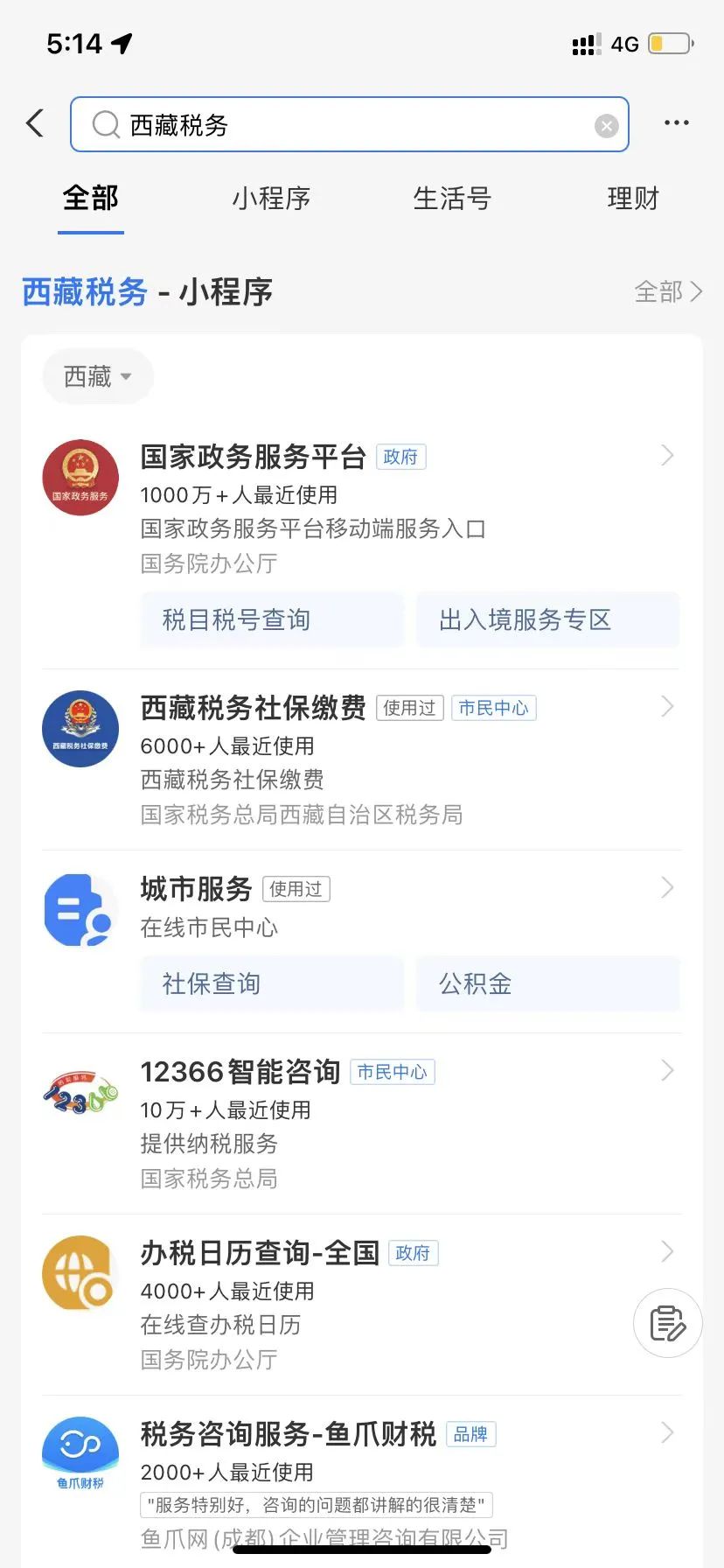
Task: Open 办税日历查询-全国 result
Action: click(x=361, y=1305)
